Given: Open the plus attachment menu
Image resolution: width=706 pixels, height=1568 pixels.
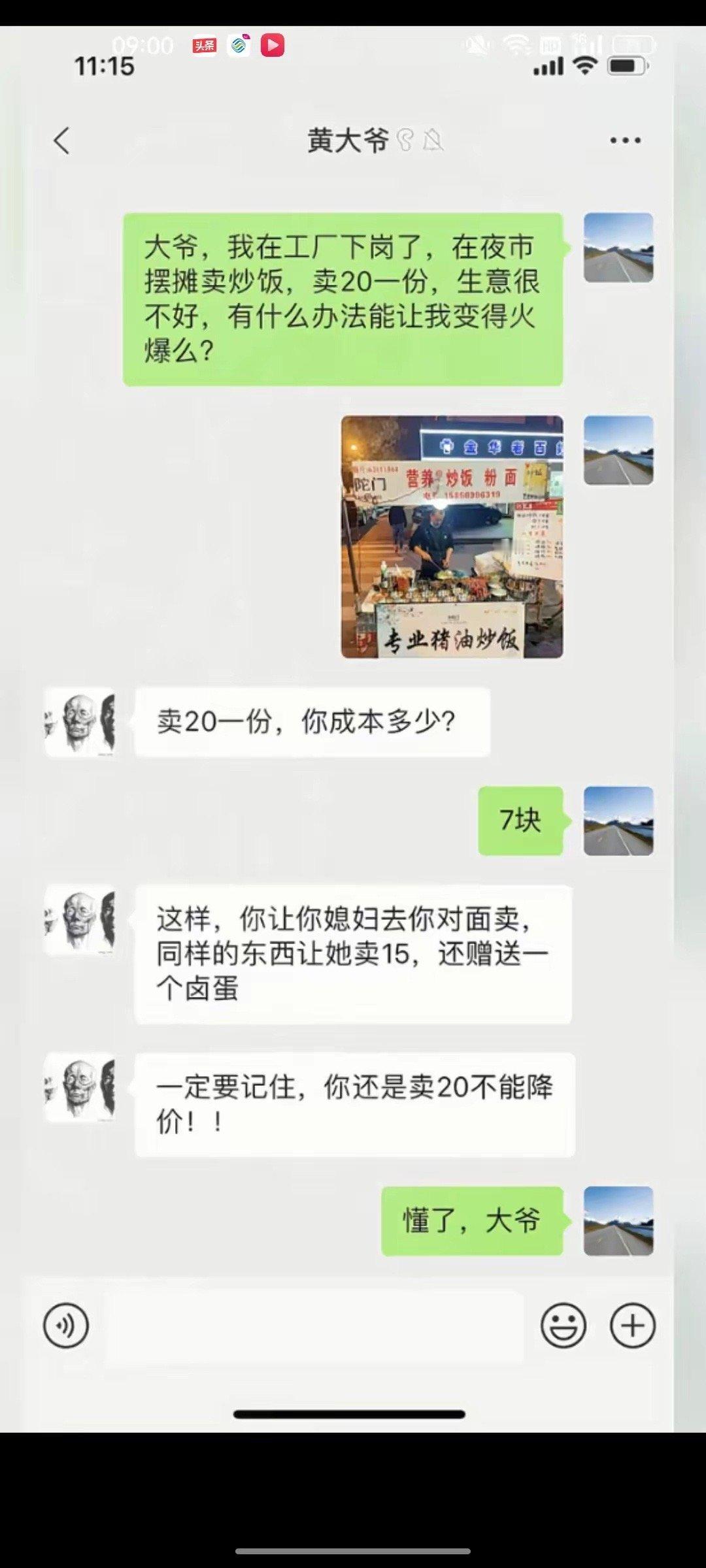Looking at the screenshot, I should coord(632,1325).
